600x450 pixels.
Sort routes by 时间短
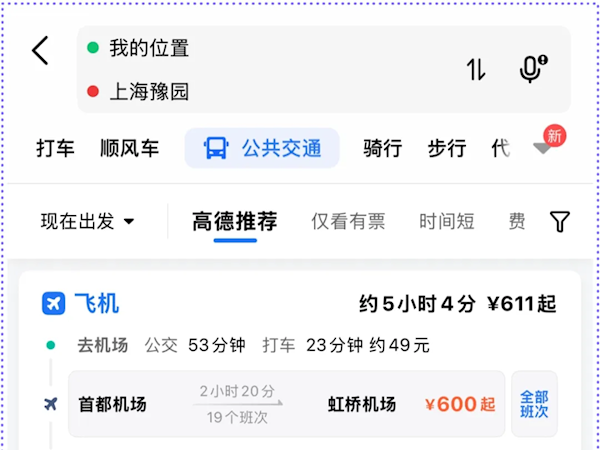pyautogui.click(x=446, y=221)
